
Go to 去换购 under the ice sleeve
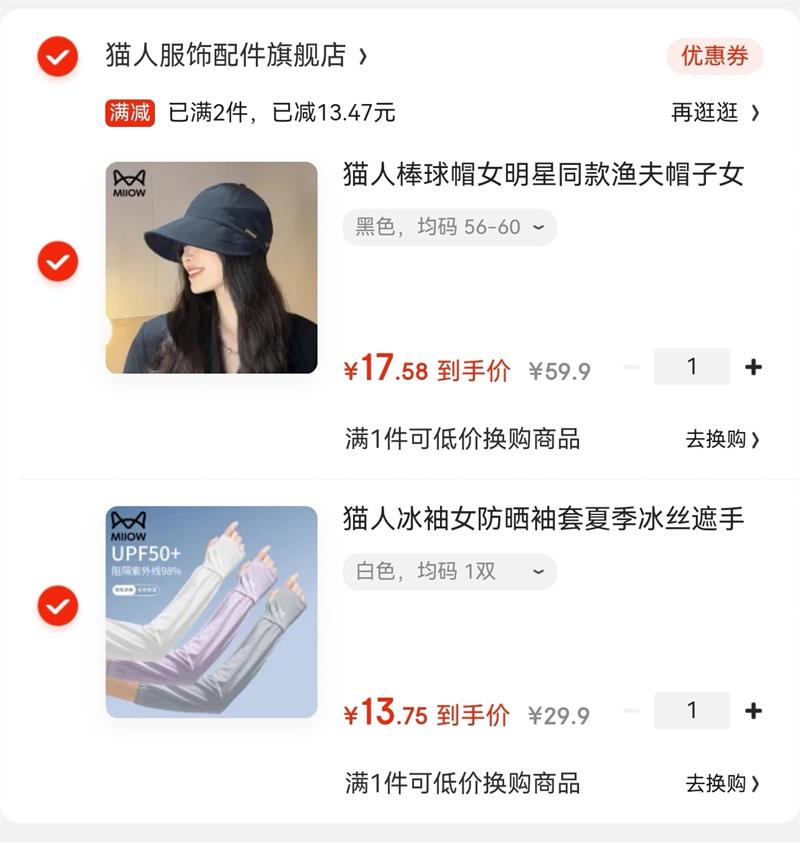tap(722, 783)
